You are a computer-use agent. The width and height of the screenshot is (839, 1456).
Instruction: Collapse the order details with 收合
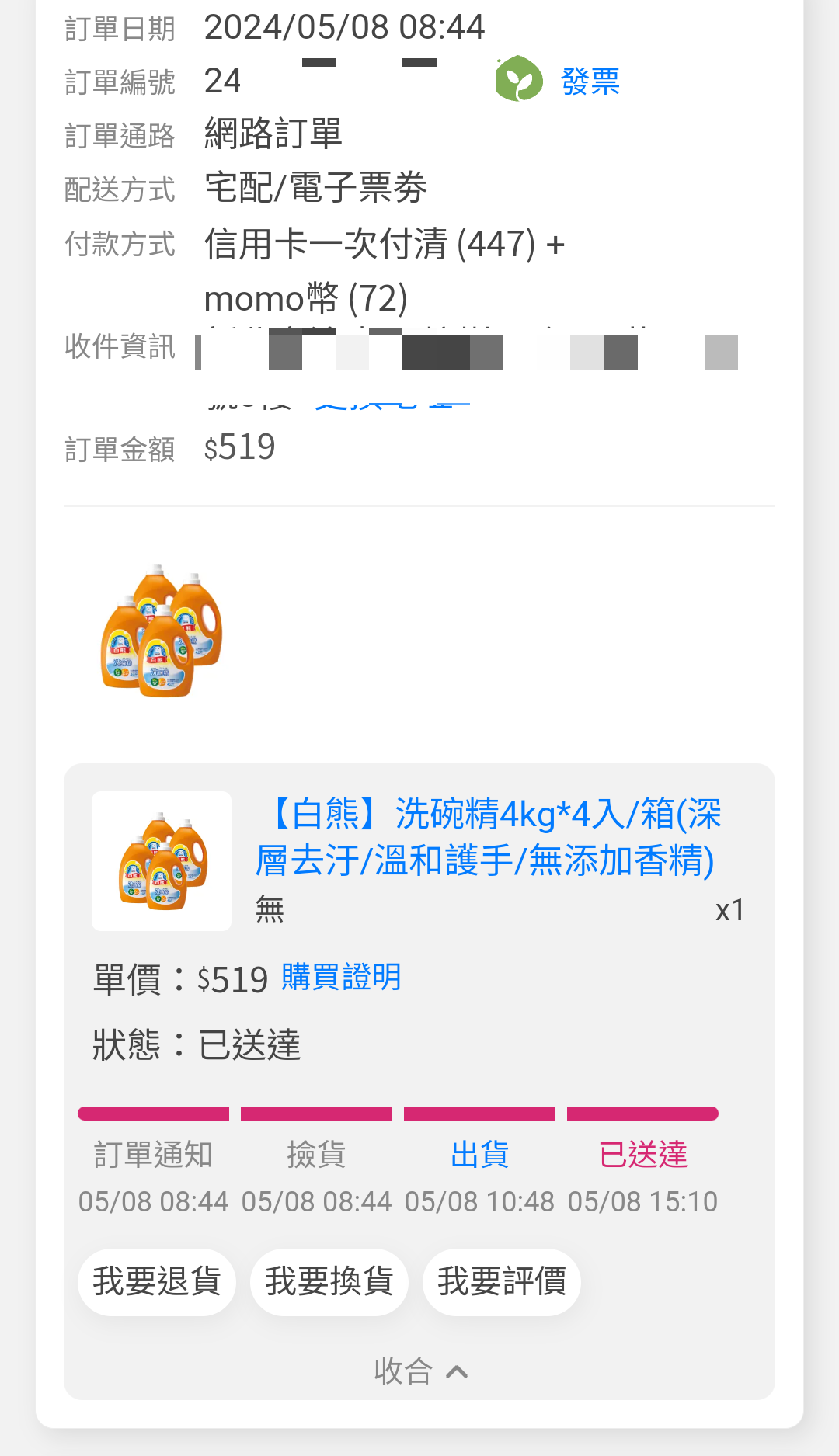pyautogui.click(x=420, y=1371)
